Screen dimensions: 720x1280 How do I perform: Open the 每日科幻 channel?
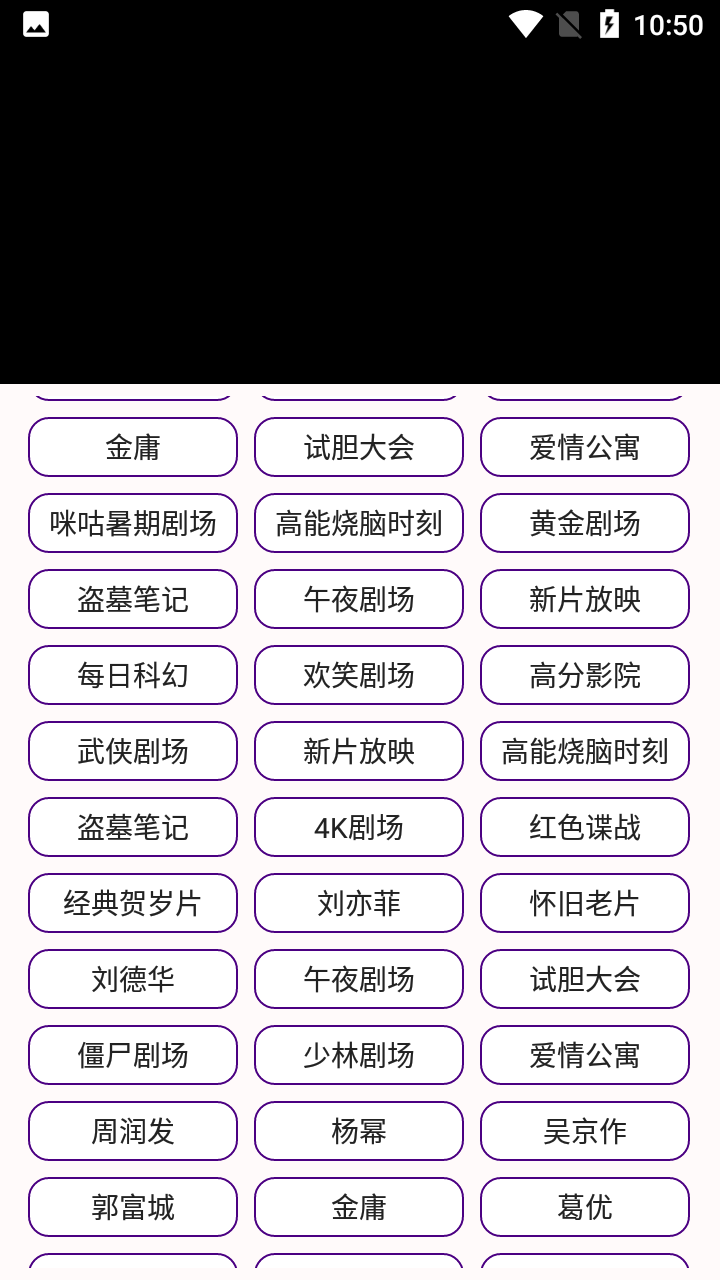(x=132, y=675)
